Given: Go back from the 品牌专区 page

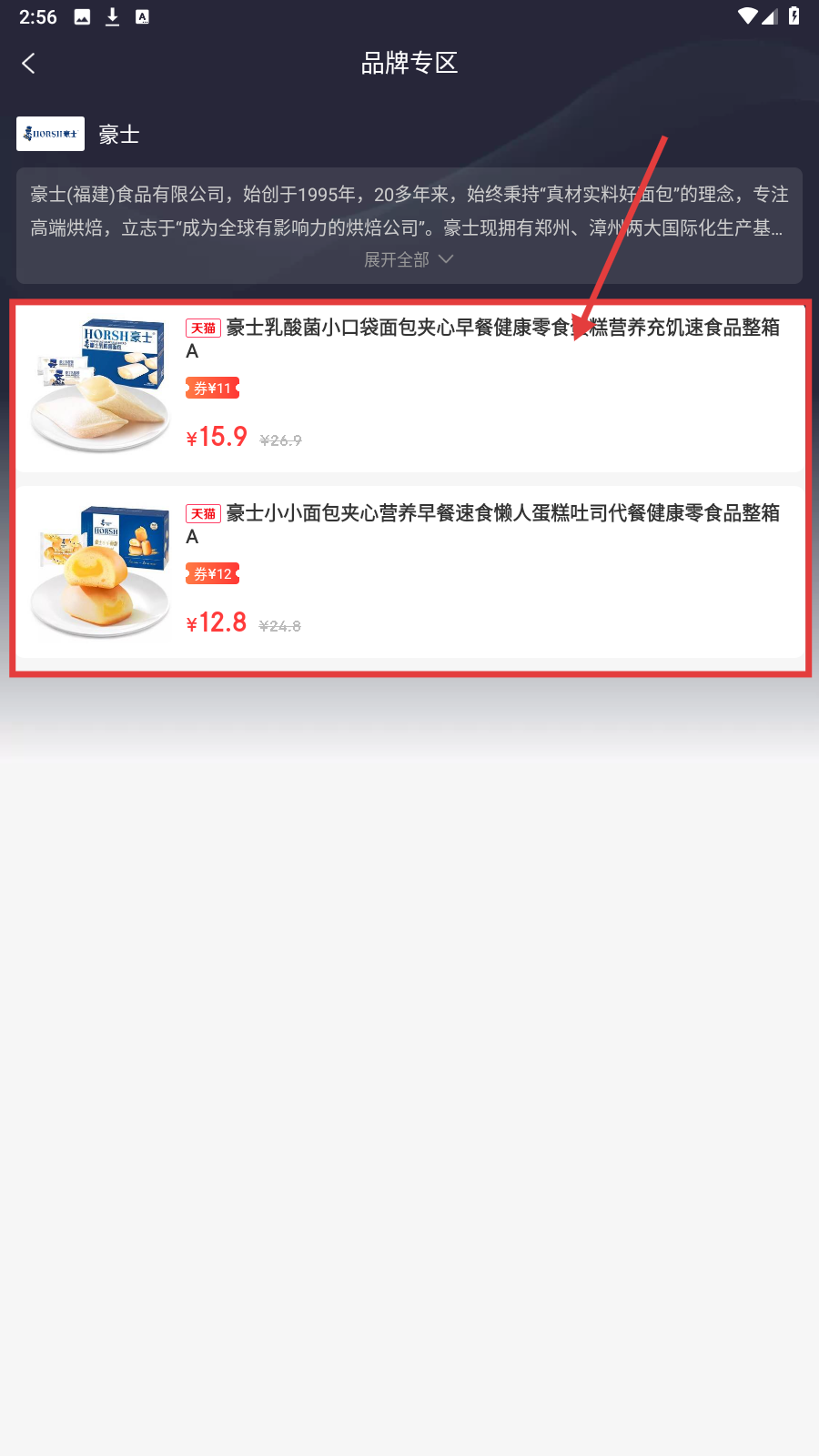Looking at the screenshot, I should tap(29, 64).
